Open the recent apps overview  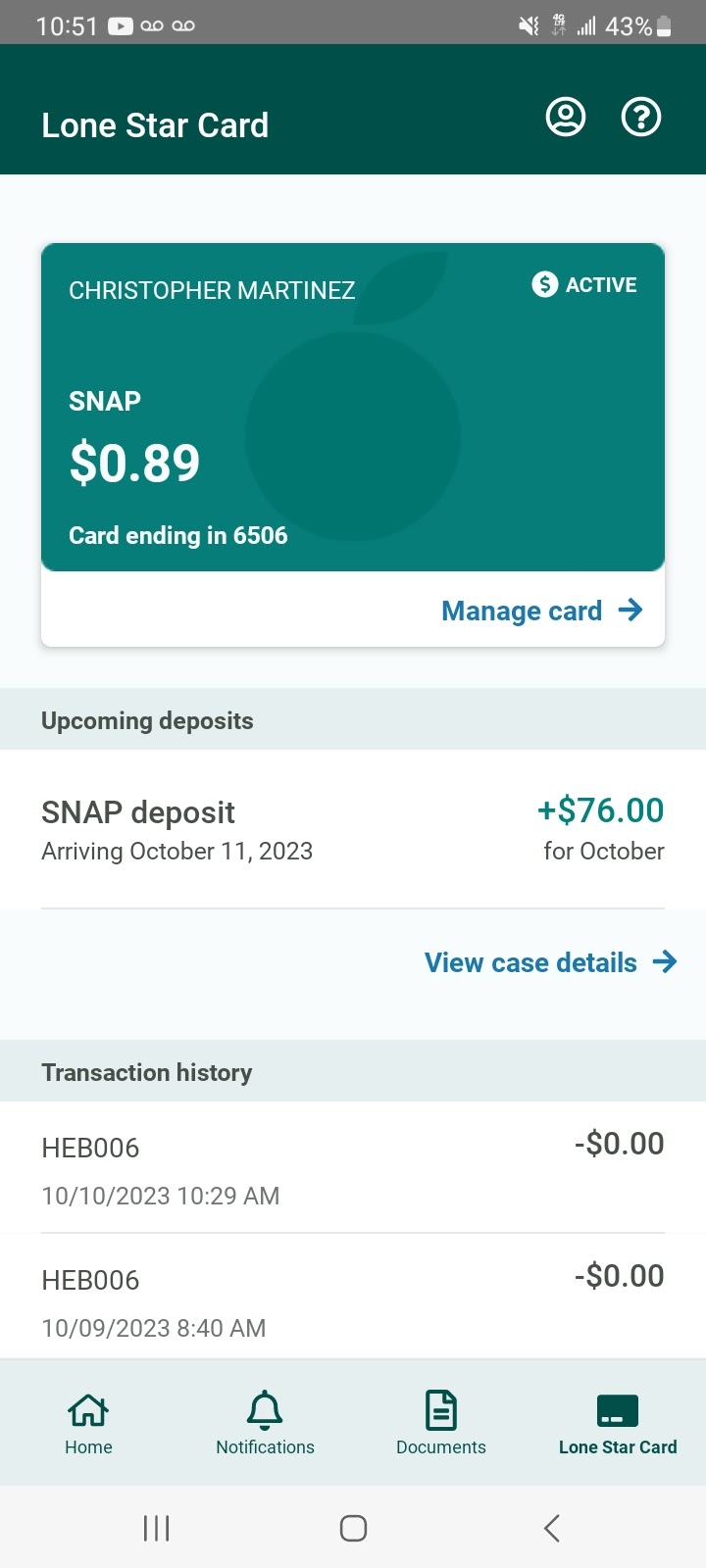[x=156, y=1528]
